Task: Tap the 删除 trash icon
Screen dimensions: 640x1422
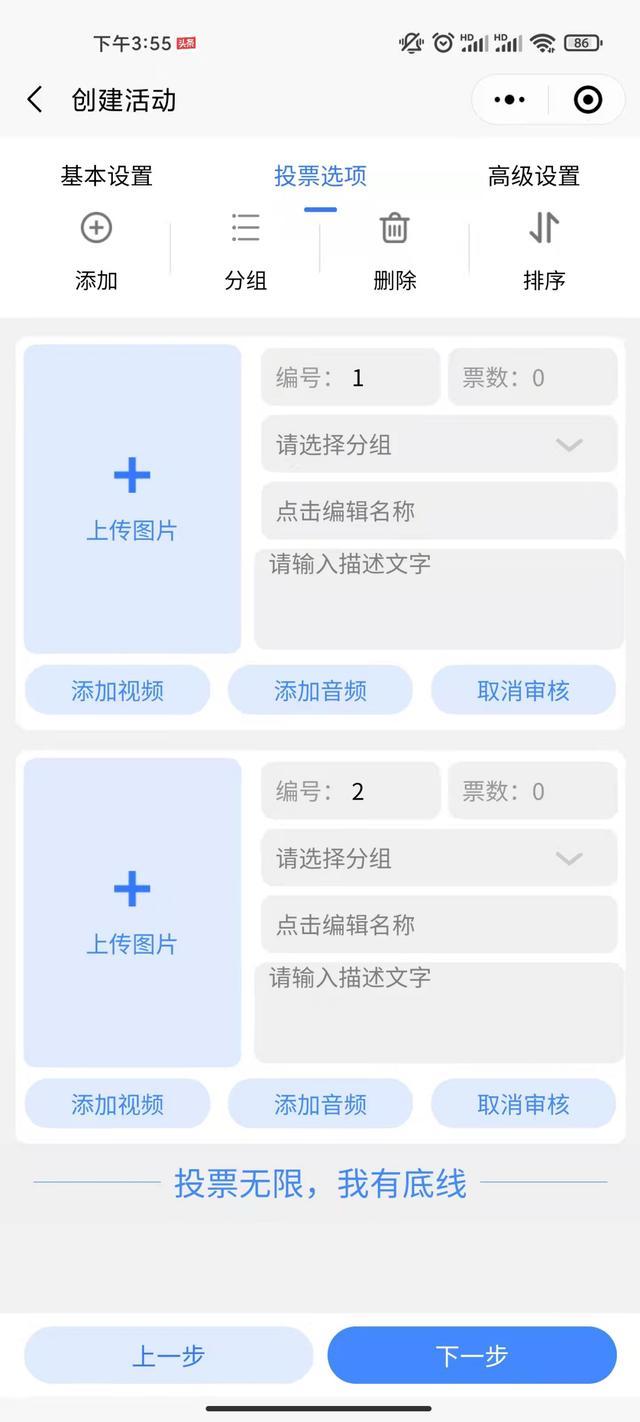Action: pos(394,250)
